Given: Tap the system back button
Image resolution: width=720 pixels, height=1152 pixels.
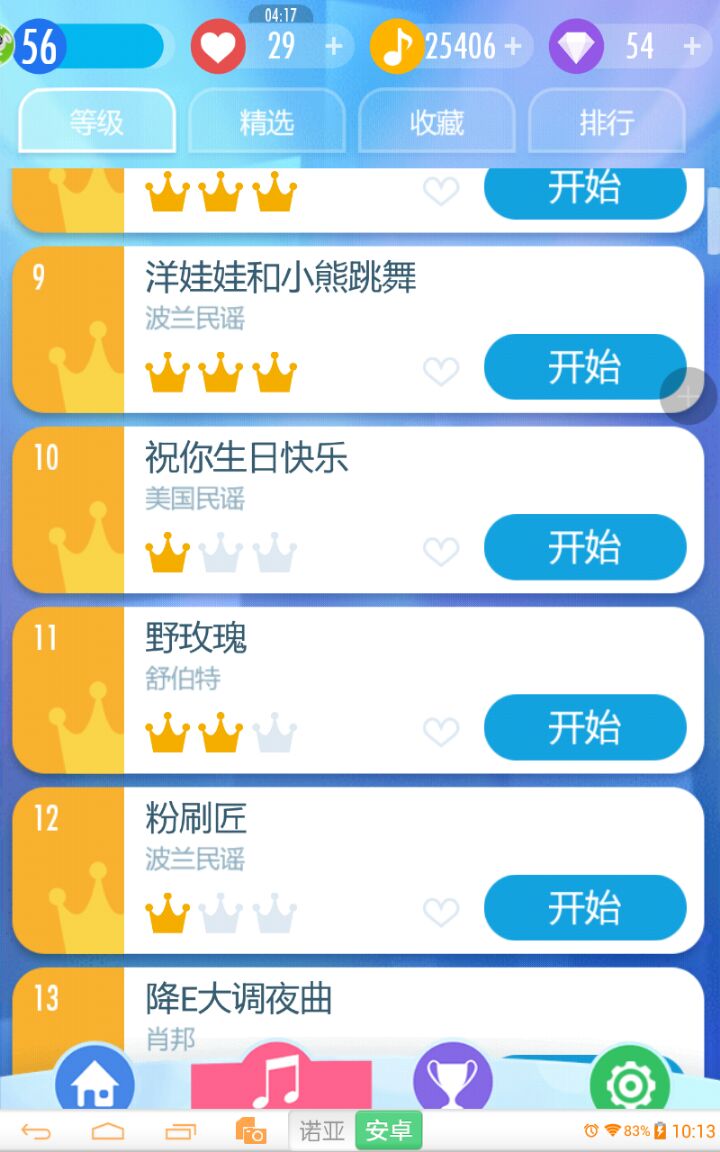Looking at the screenshot, I should [36, 1131].
